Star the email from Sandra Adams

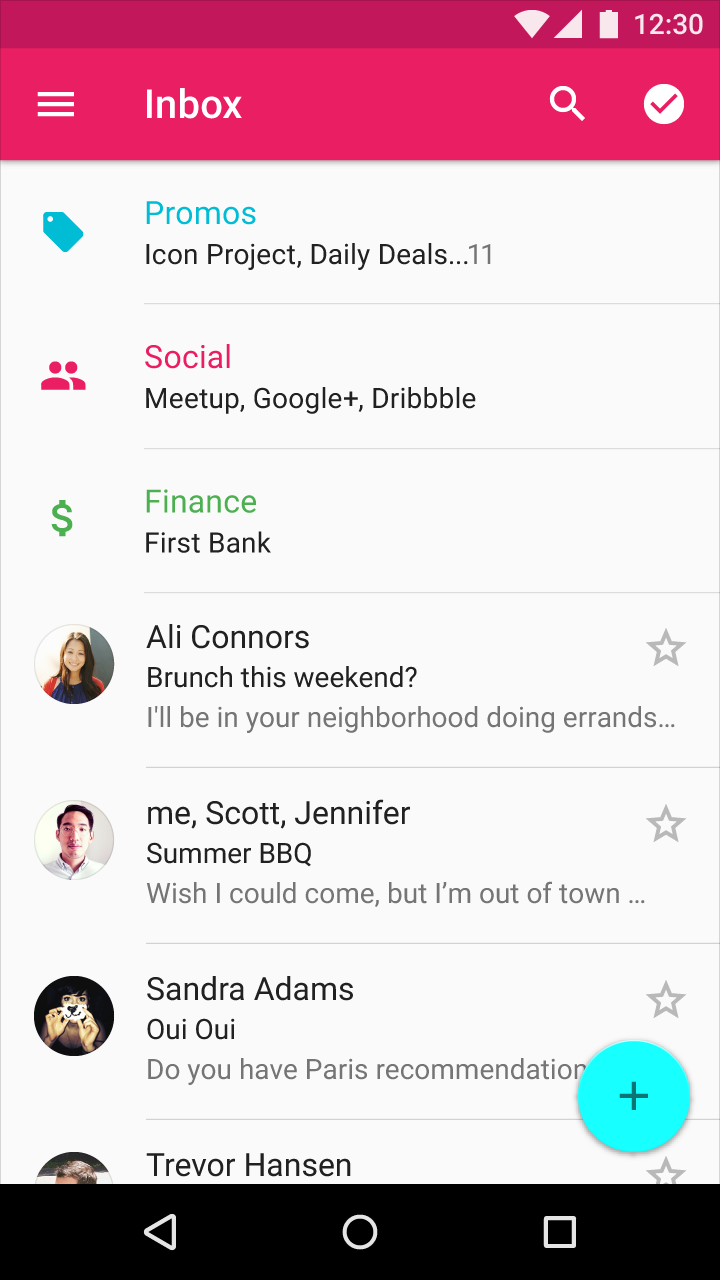(x=665, y=1000)
